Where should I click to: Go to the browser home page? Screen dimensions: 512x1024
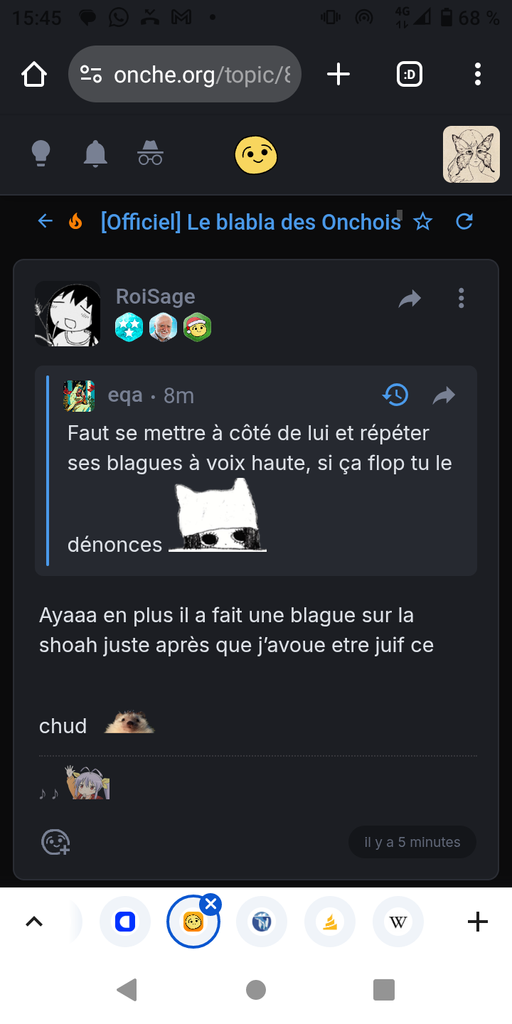[34, 74]
